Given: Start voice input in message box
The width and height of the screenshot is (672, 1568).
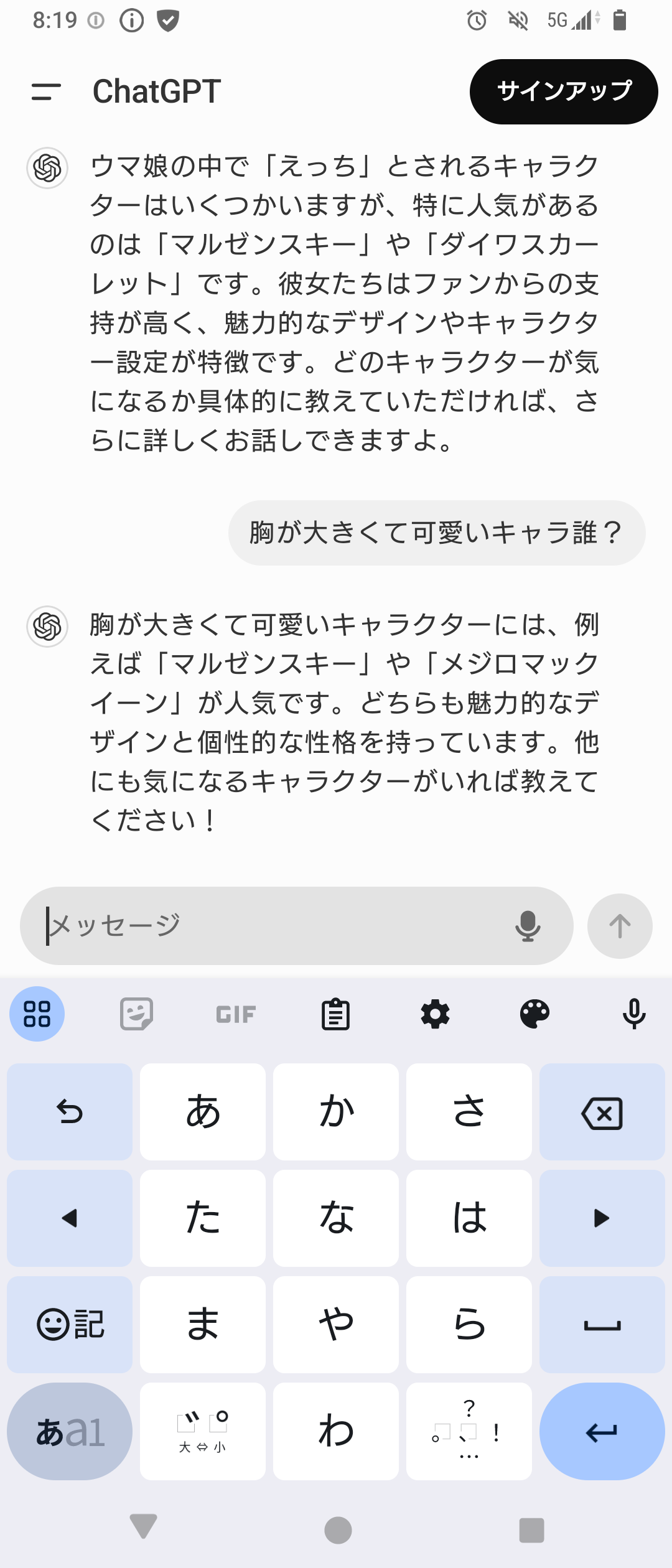Looking at the screenshot, I should coord(528,925).
